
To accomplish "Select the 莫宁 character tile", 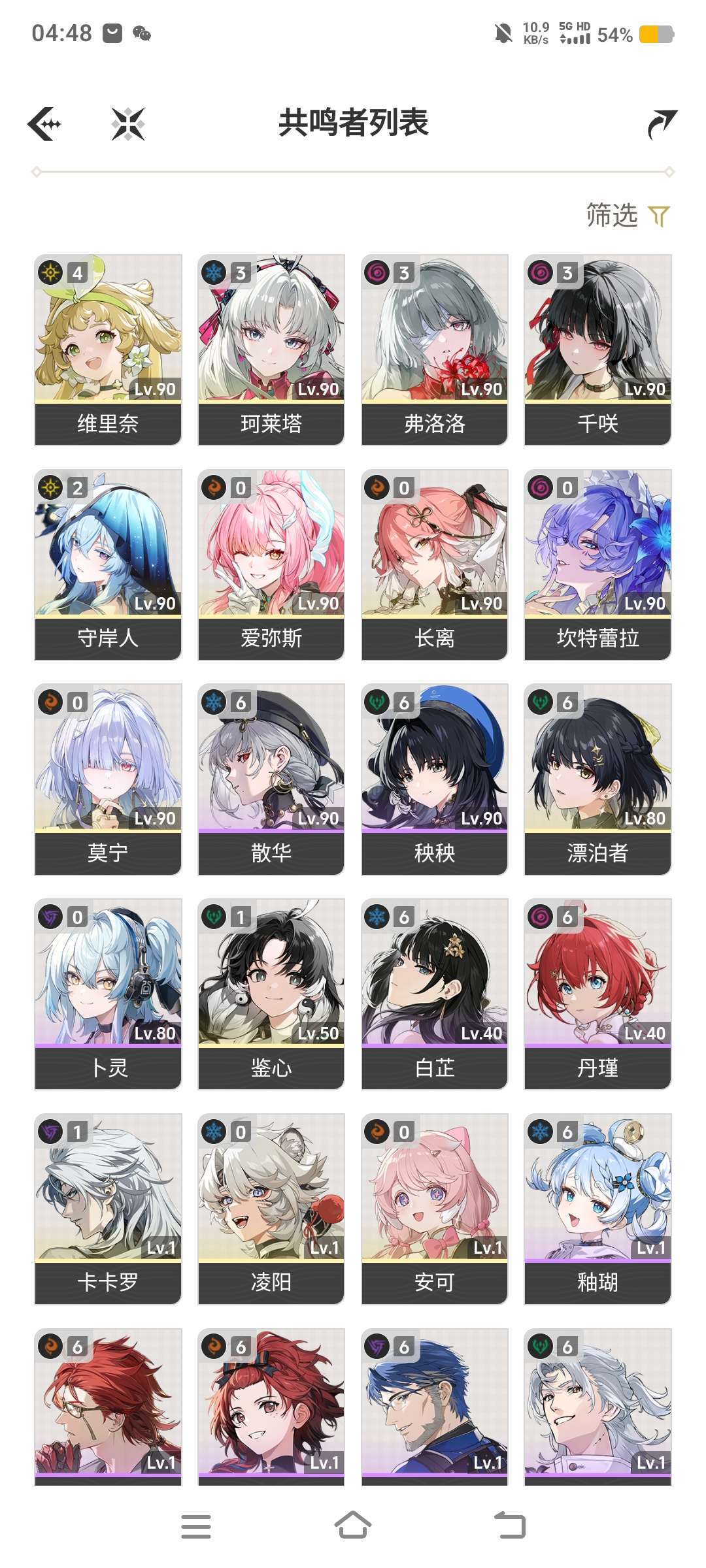I will point(108,779).
